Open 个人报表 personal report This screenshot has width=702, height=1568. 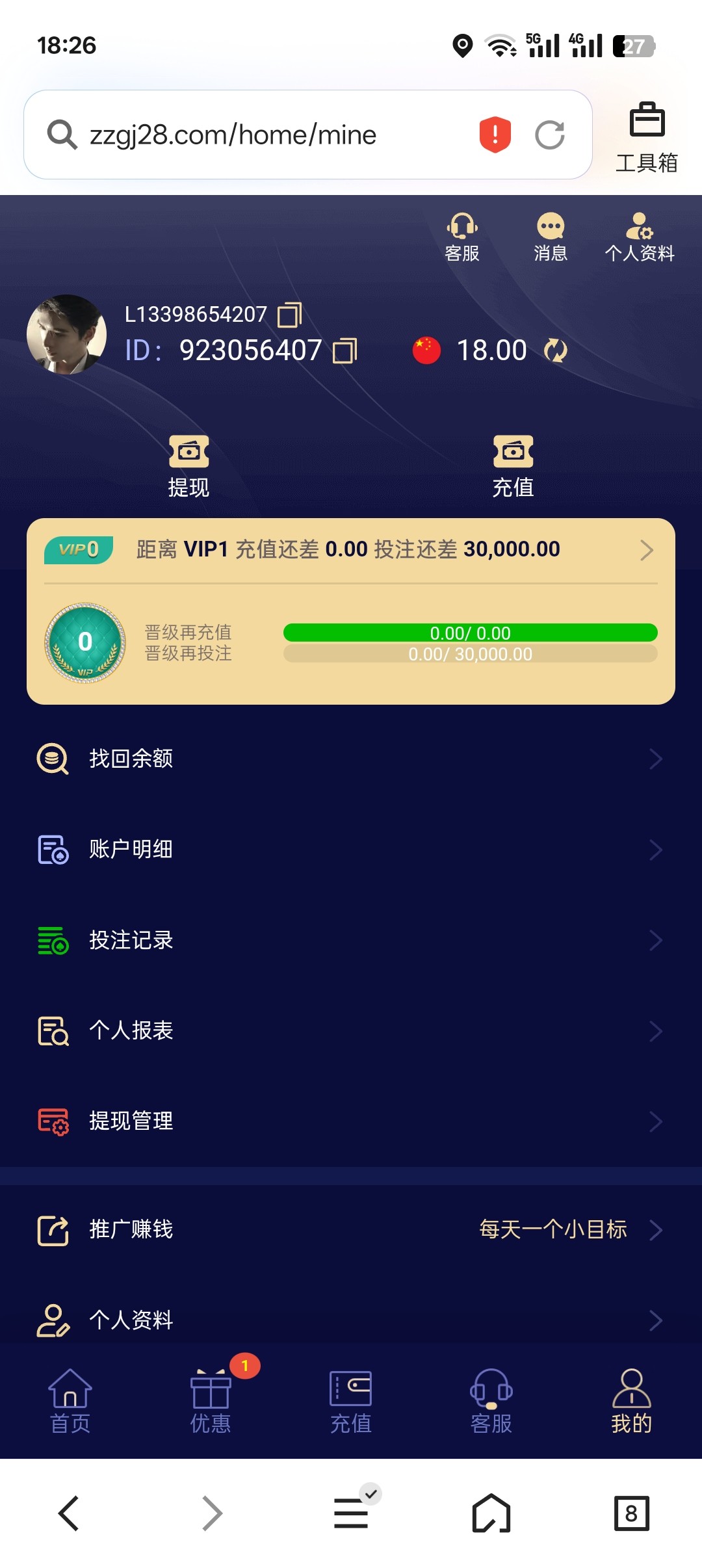[351, 1030]
